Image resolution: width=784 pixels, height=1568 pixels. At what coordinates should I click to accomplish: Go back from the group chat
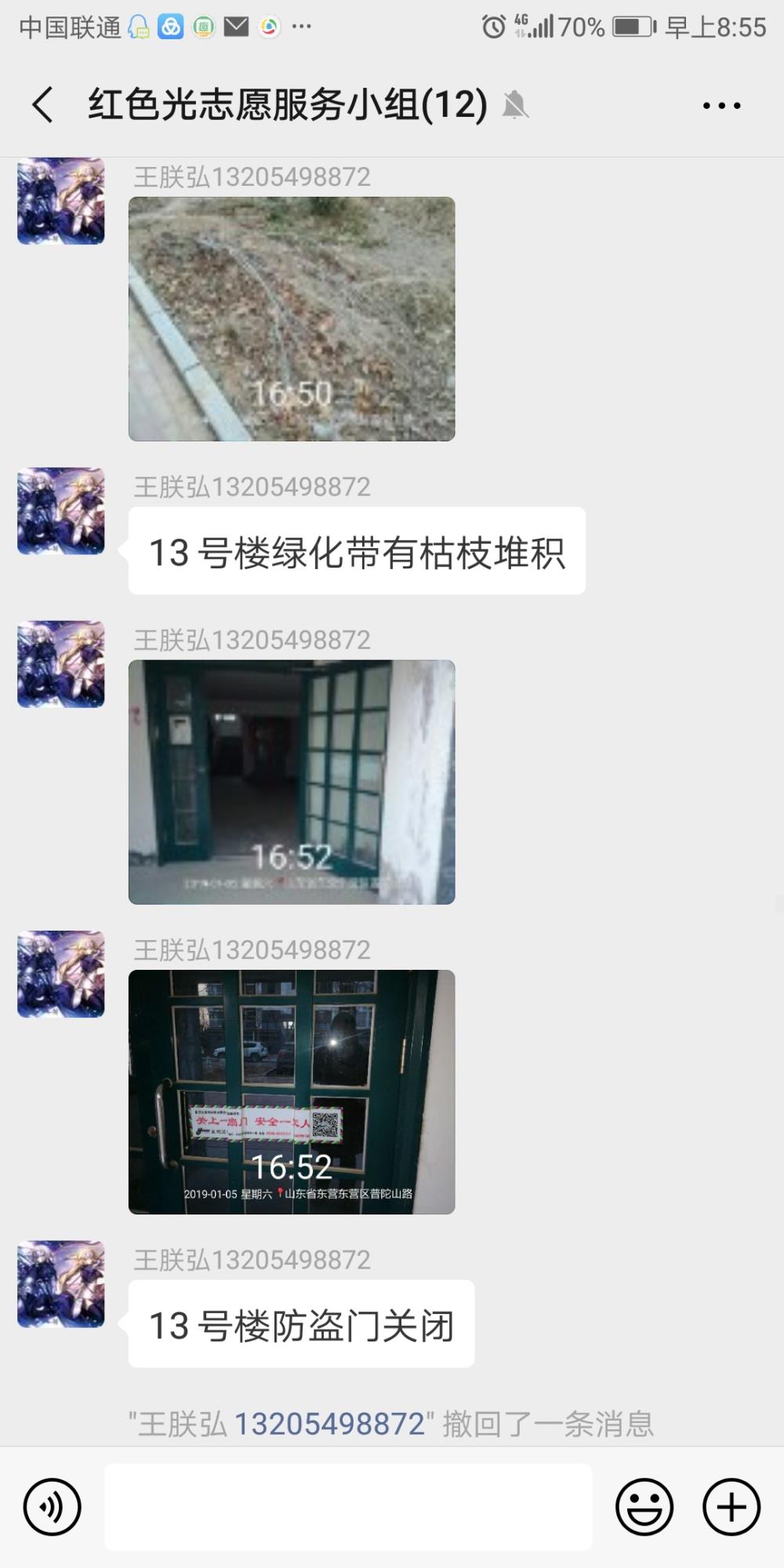(43, 105)
